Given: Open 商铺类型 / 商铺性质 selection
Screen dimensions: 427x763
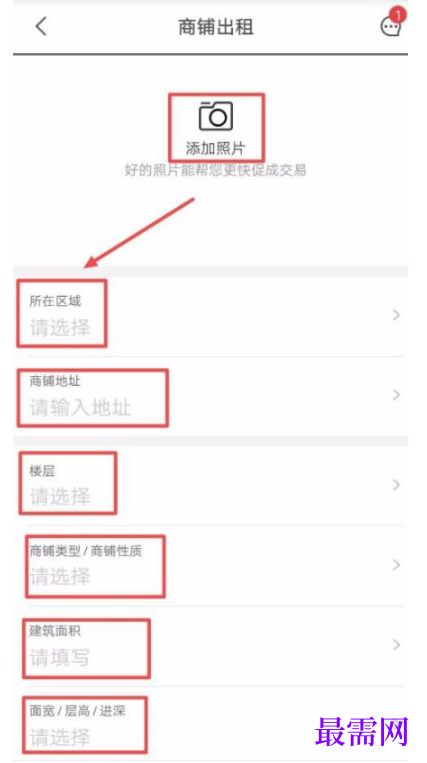Looking at the screenshot, I should tap(210, 565).
